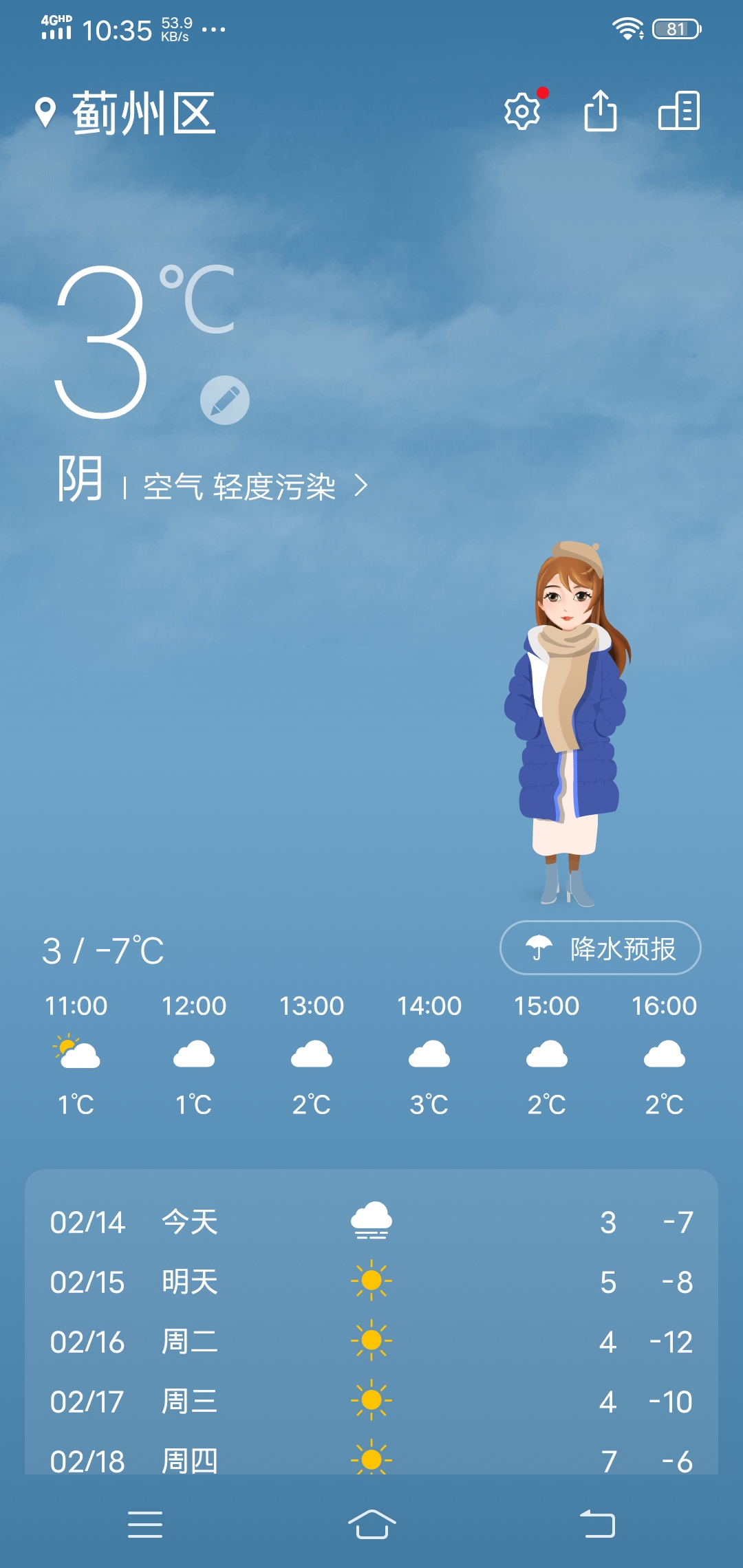Go back with the navigation bar
The width and height of the screenshot is (743, 1568).
click(x=597, y=1525)
